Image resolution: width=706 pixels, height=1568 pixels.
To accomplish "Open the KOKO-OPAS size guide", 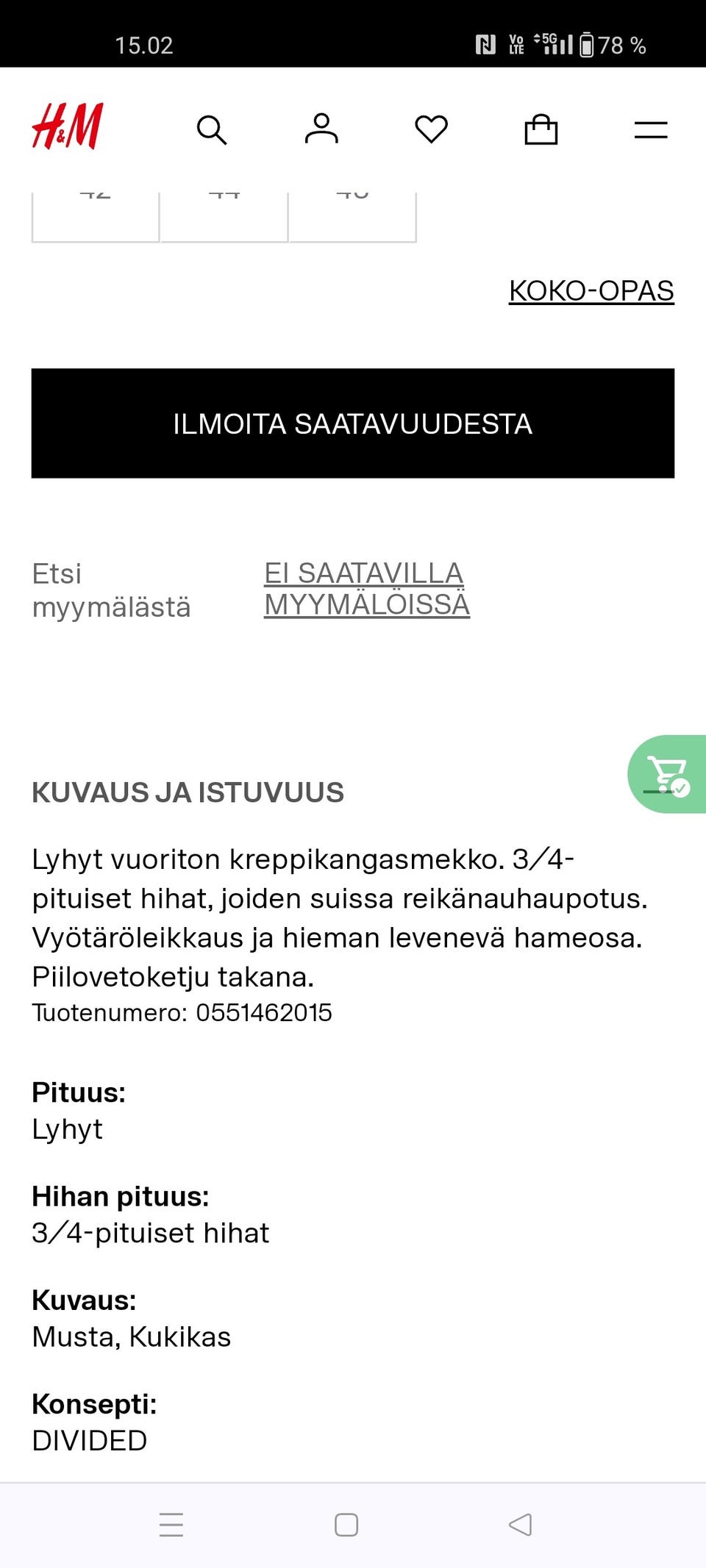I will click(591, 290).
